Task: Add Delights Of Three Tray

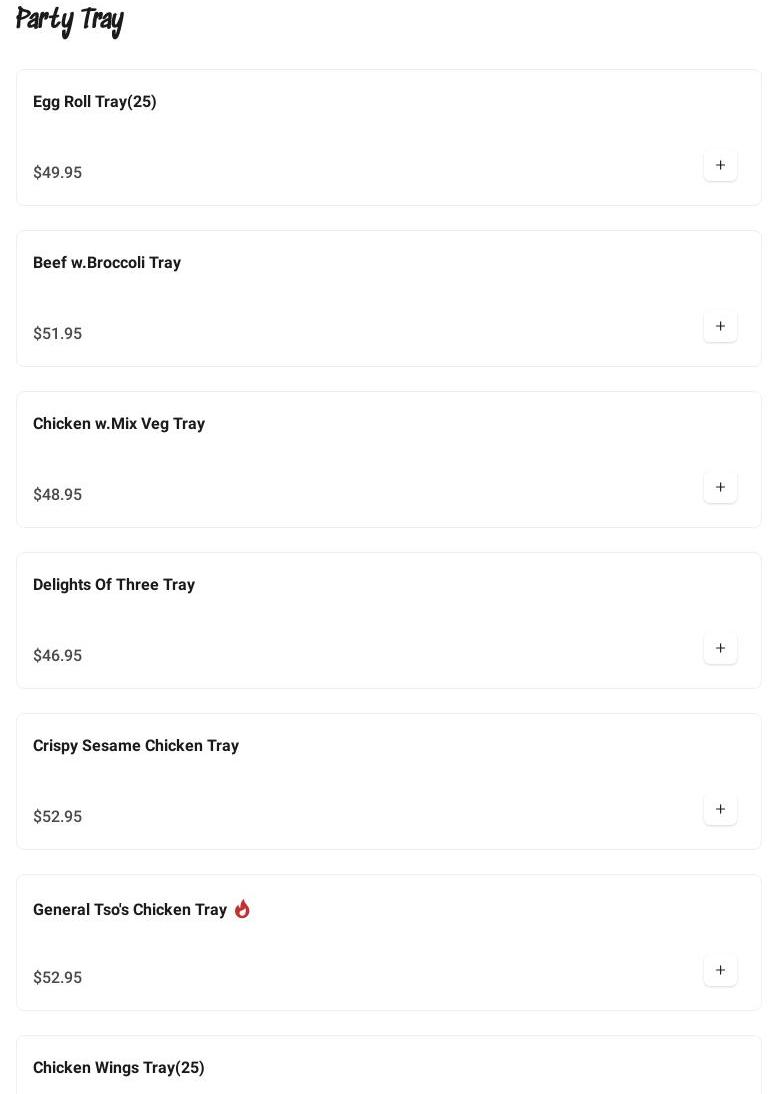Action: tap(720, 649)
